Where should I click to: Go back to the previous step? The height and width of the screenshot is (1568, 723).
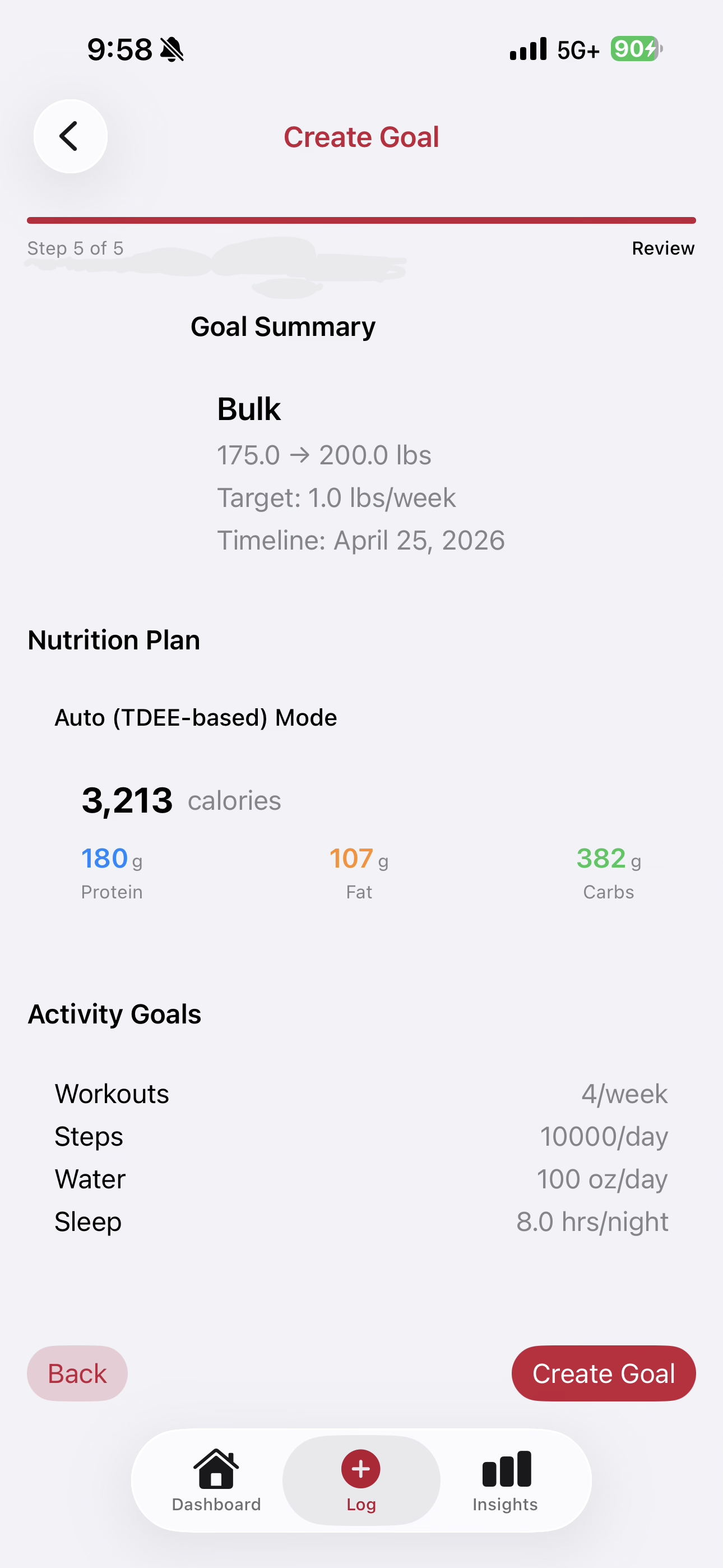click(77, 1373)
